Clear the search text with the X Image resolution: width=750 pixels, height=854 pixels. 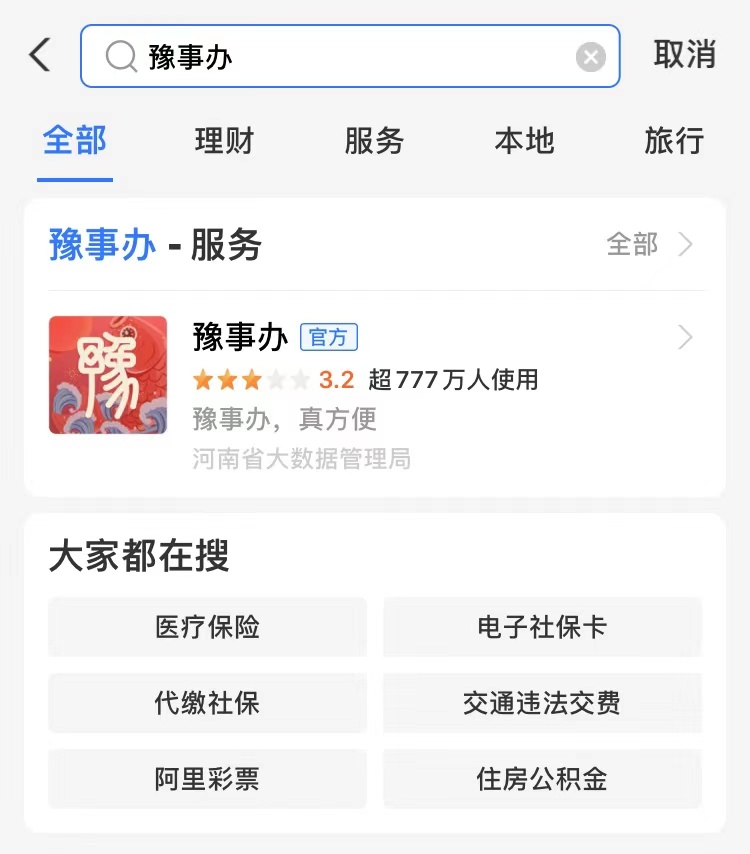pyautogui.click(x=591, y=57)
